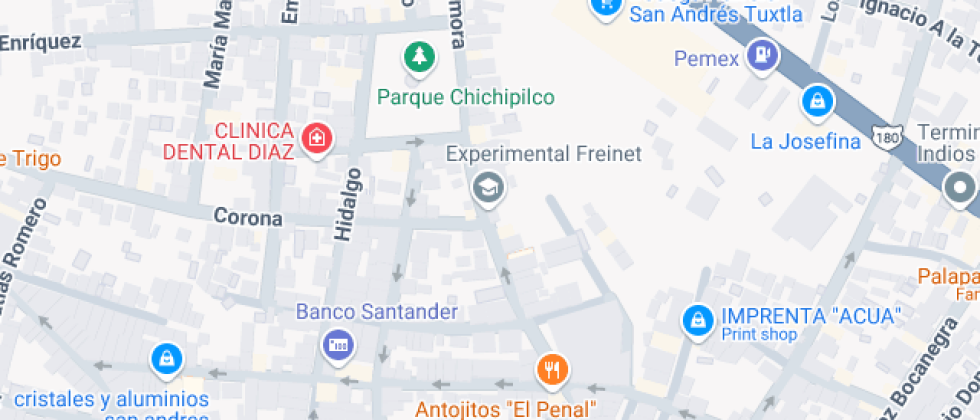Open the IMPRENTA "ACUA" print shop marker

696,320
